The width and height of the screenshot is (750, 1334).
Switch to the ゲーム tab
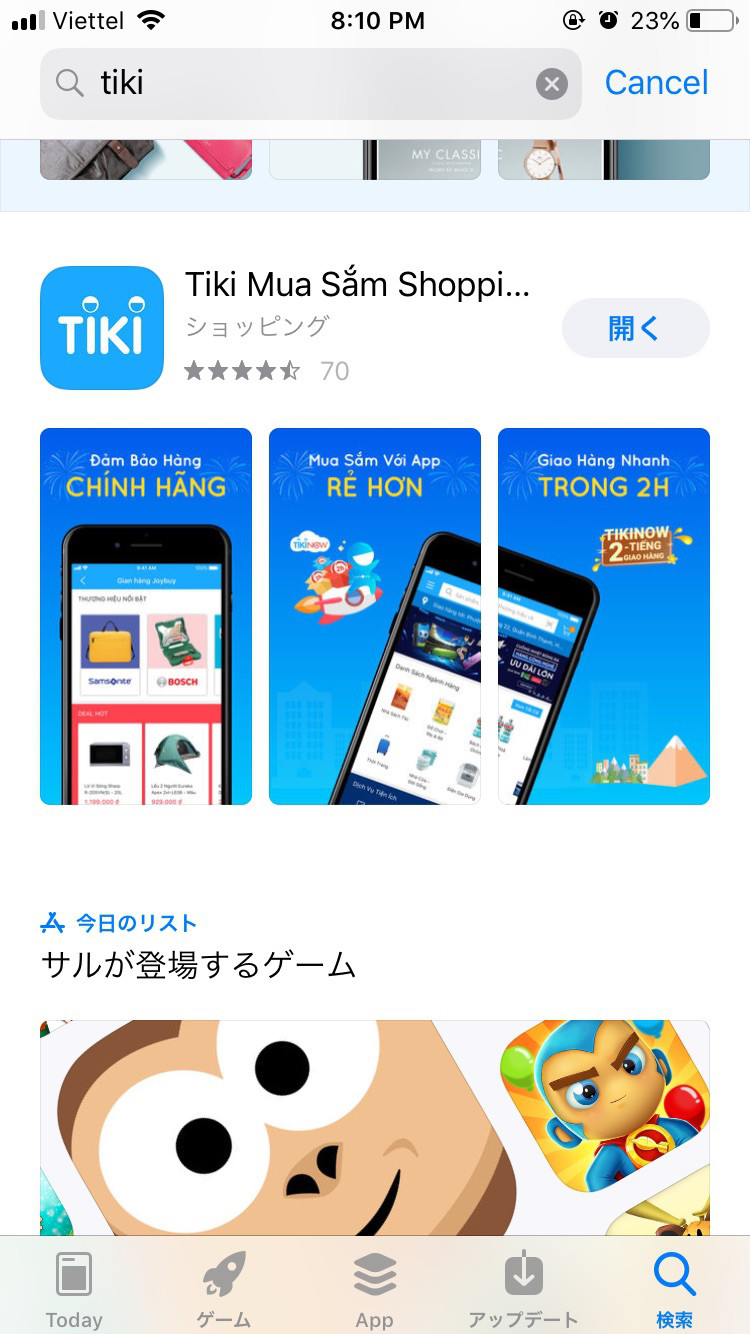(224, 1290)
